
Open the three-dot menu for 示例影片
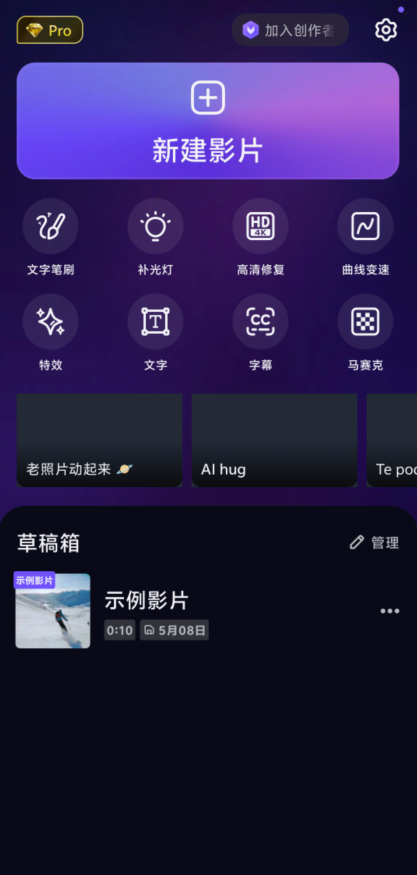click(x=390, y=611)
